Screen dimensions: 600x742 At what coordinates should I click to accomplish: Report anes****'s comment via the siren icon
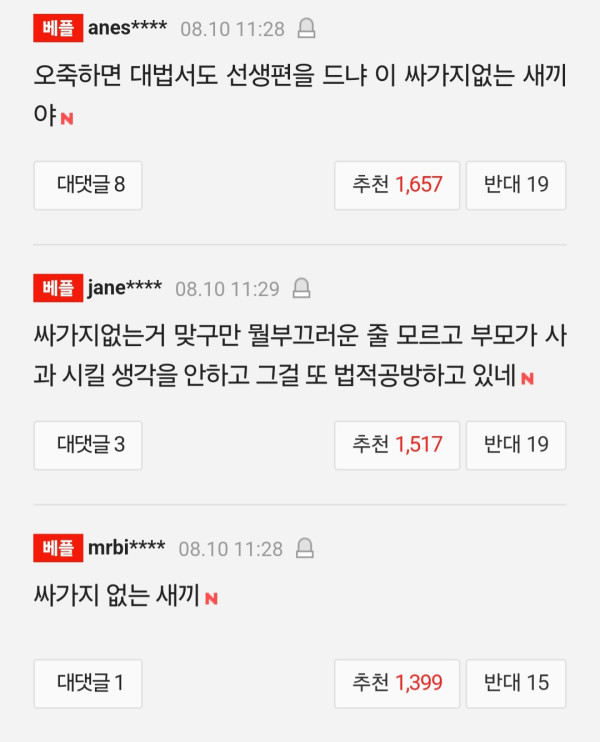click(x=307, y=29)
